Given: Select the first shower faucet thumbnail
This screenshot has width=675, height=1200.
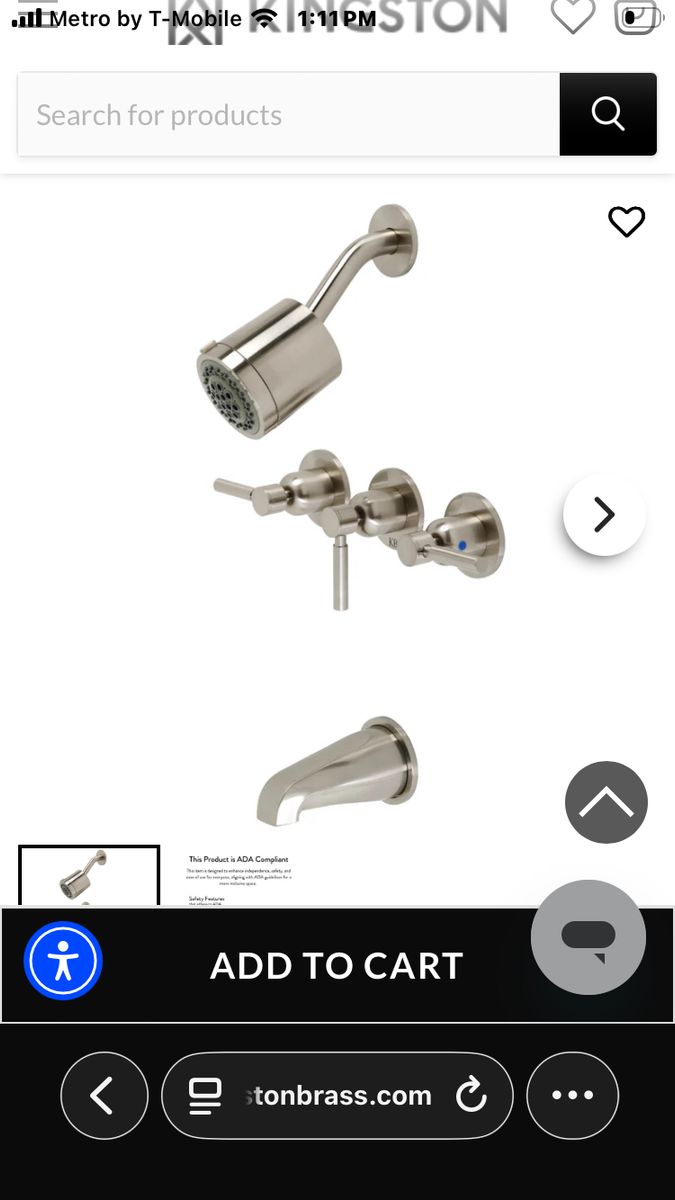Looking at the screenshot, I should pyautogui.click(x=89, y=876).
